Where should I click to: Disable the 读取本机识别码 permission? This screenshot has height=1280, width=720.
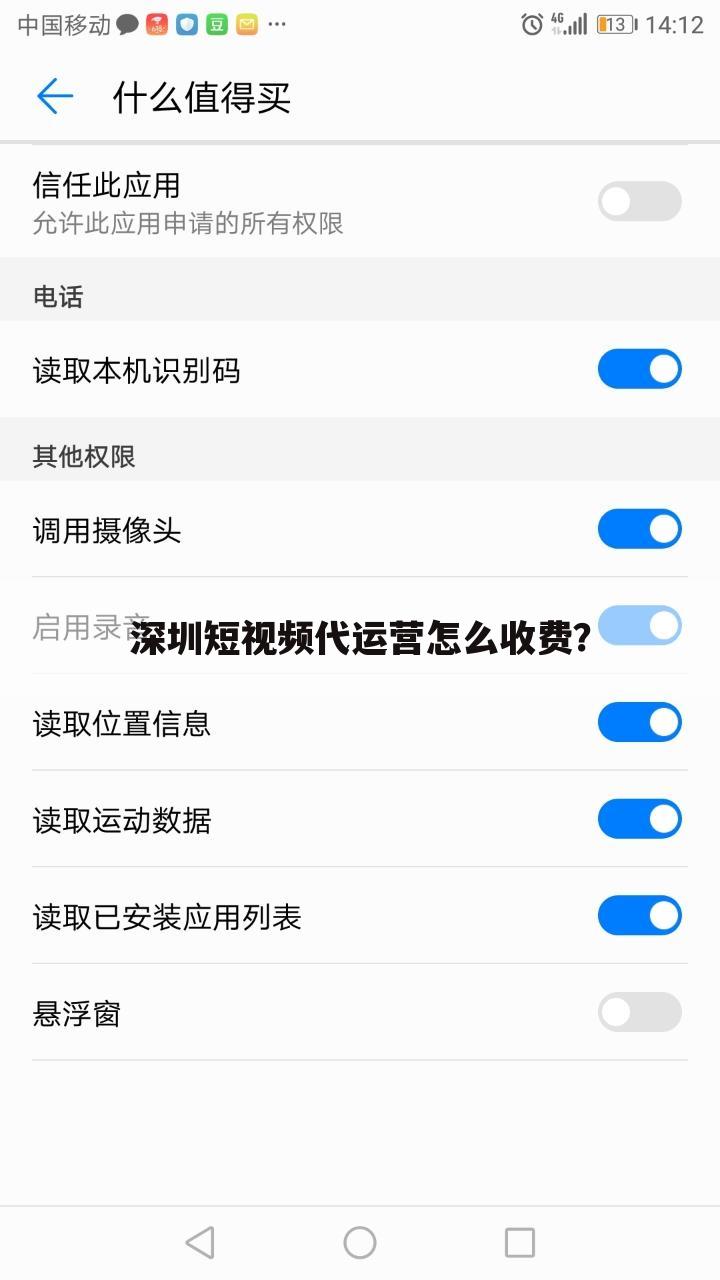click(639, 369)
